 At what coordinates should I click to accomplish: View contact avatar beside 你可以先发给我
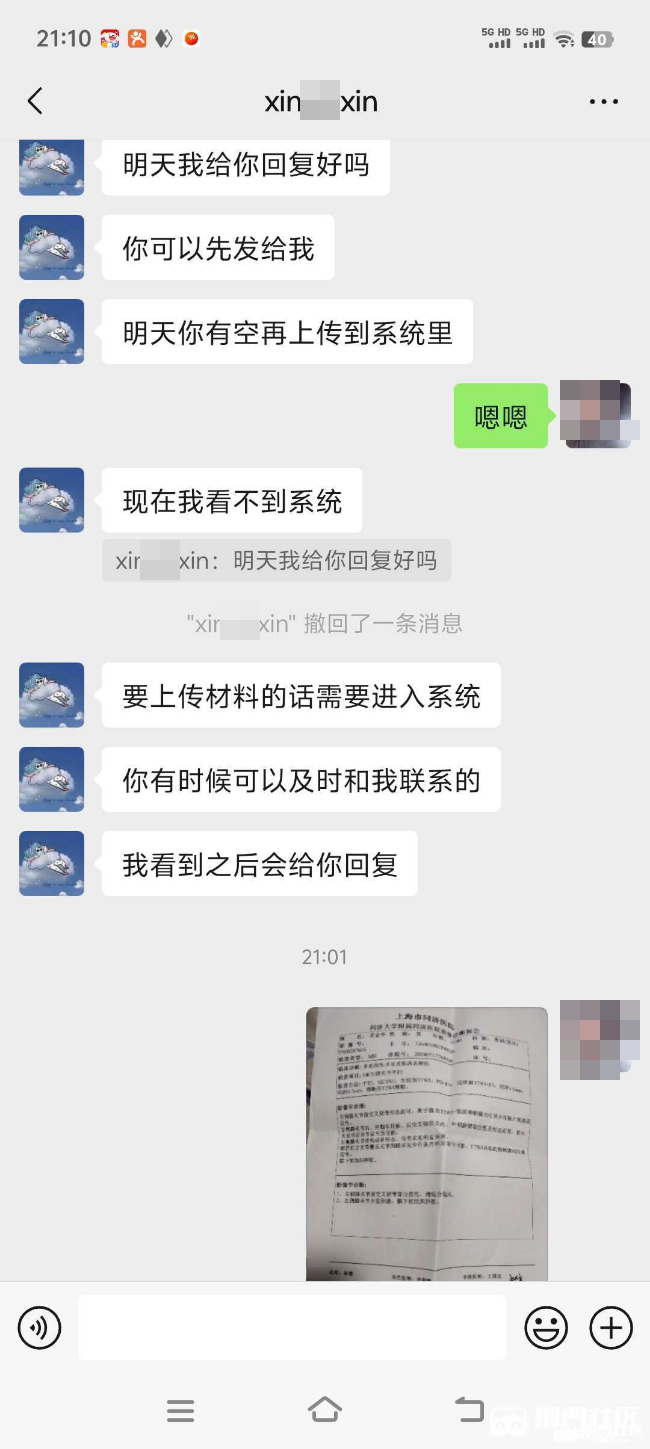[52, 248]
